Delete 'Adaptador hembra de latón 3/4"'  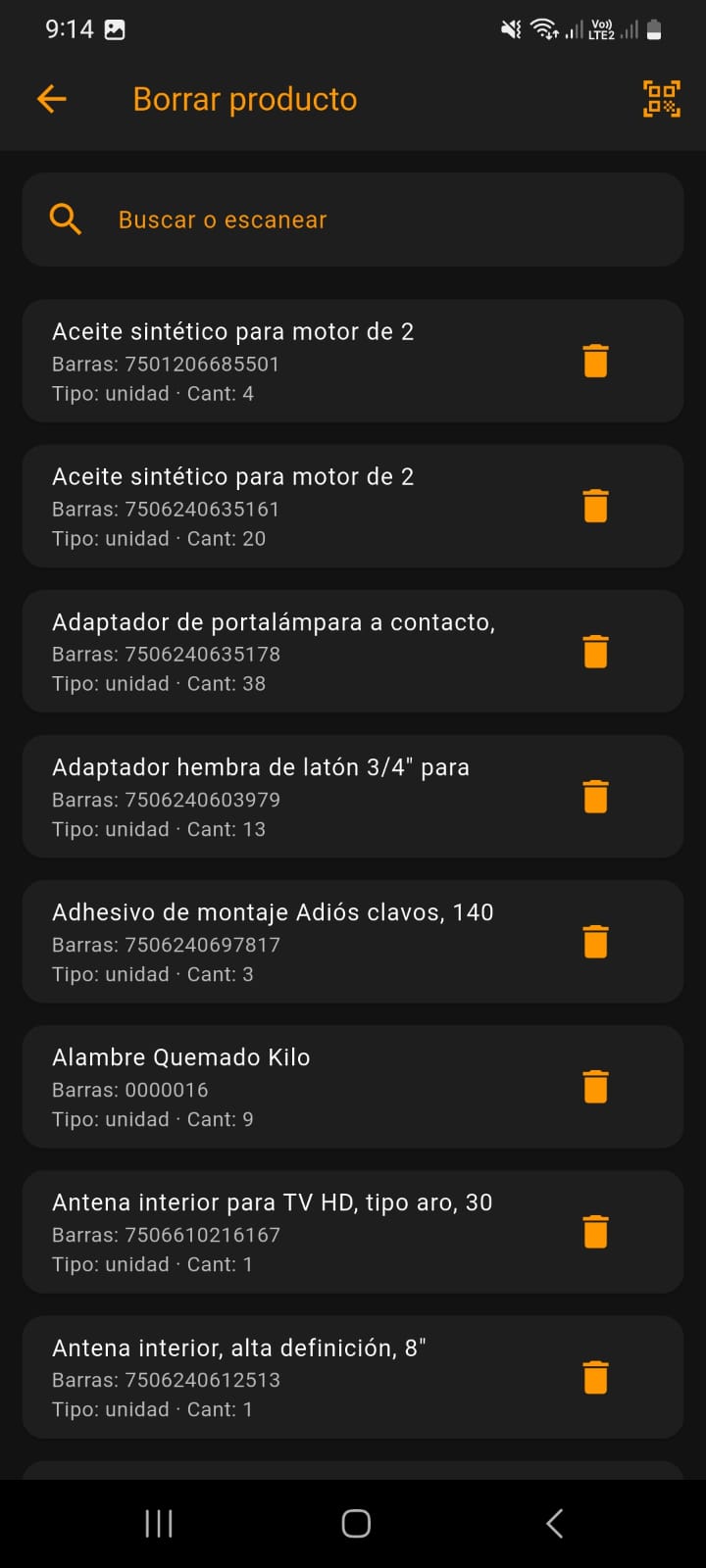coord(595,796)
